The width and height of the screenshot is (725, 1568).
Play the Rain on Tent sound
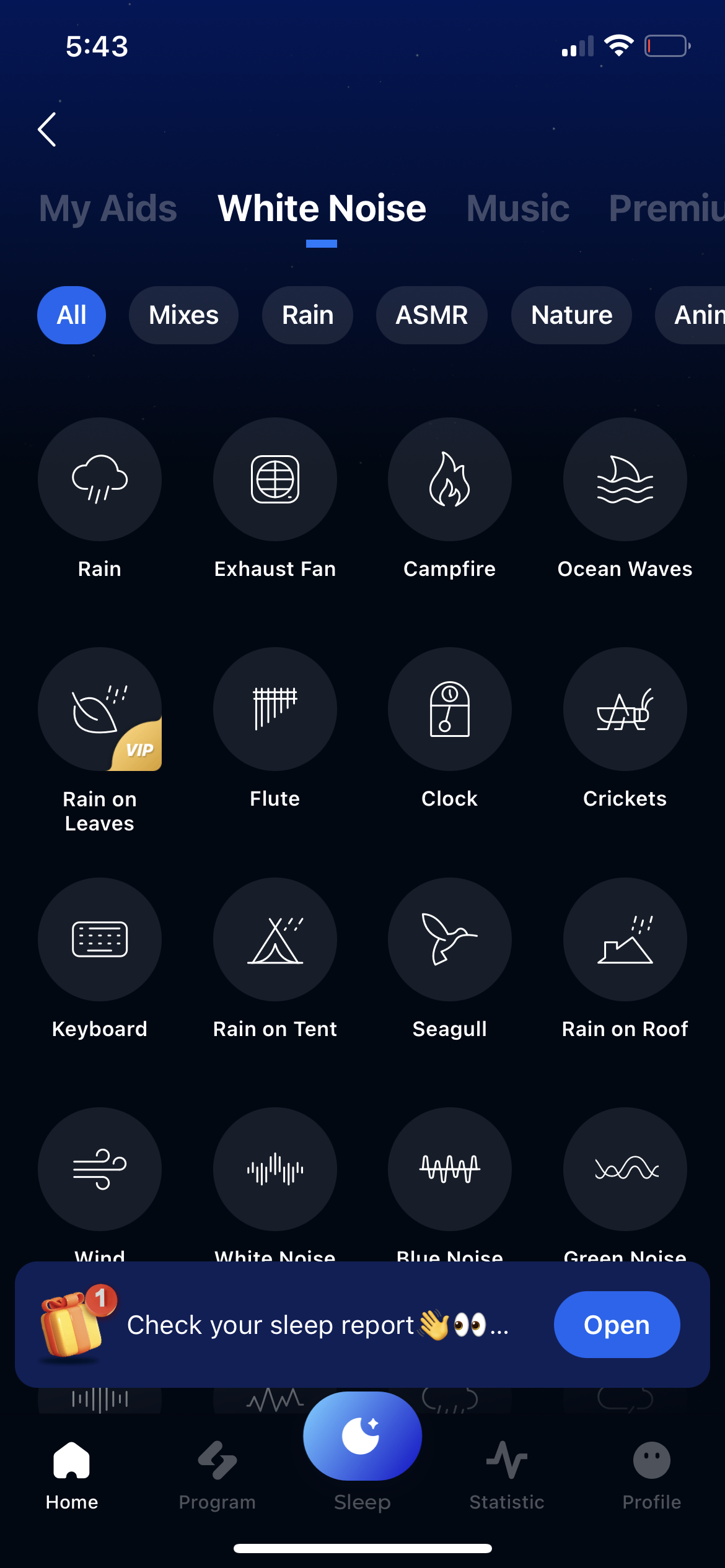point(275,939)
